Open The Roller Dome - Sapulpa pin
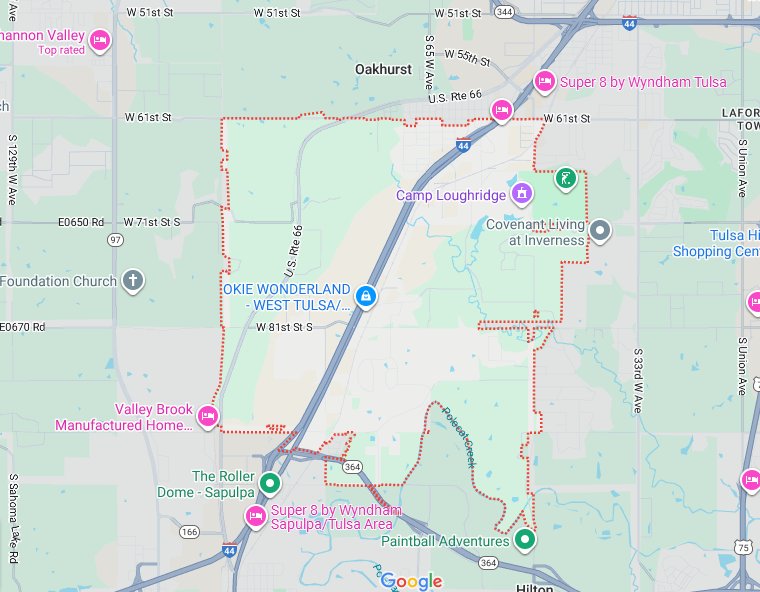Screen dimensions: 760x592 pos(269,484)
